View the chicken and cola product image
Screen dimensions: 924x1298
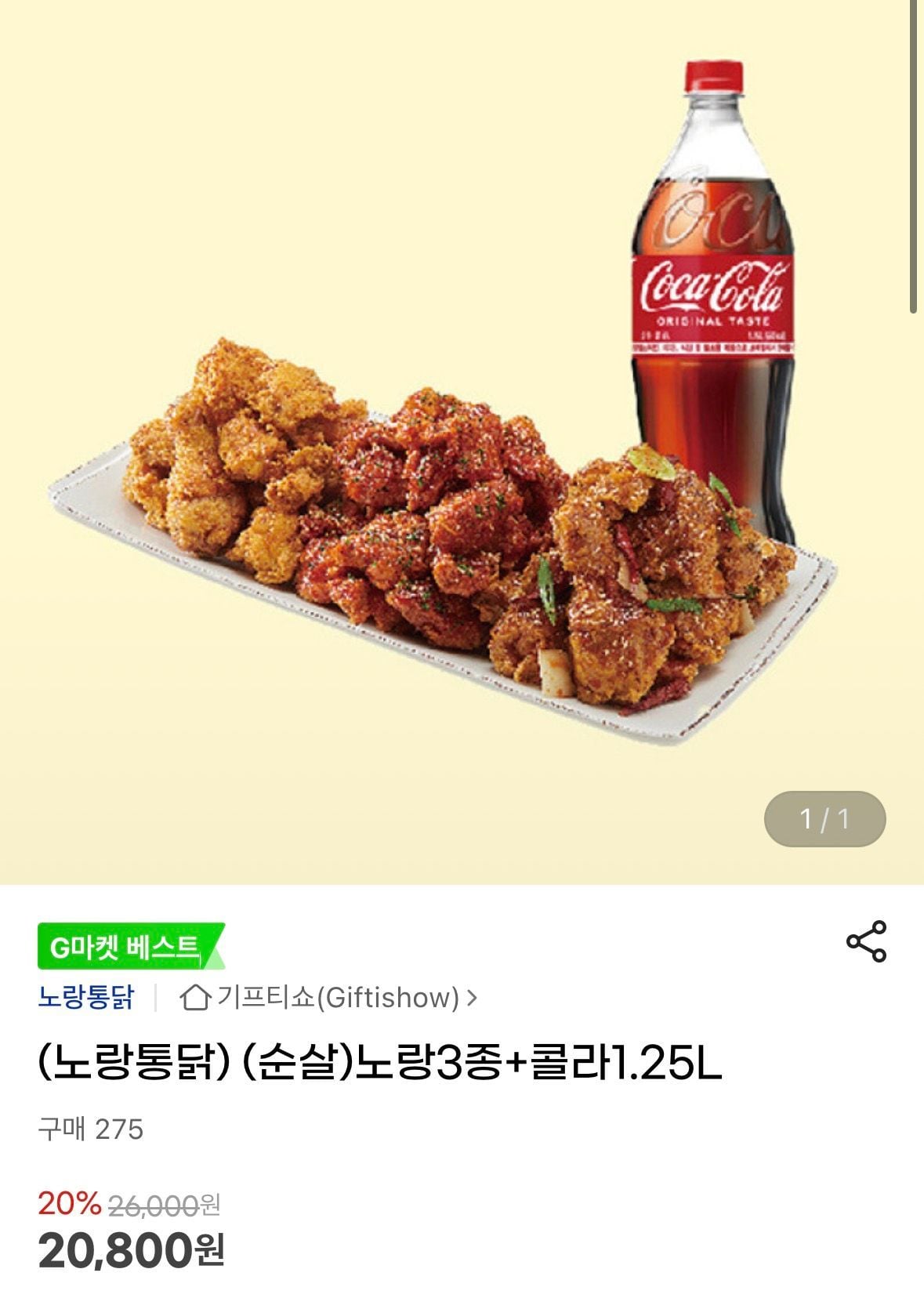point(462,470)
